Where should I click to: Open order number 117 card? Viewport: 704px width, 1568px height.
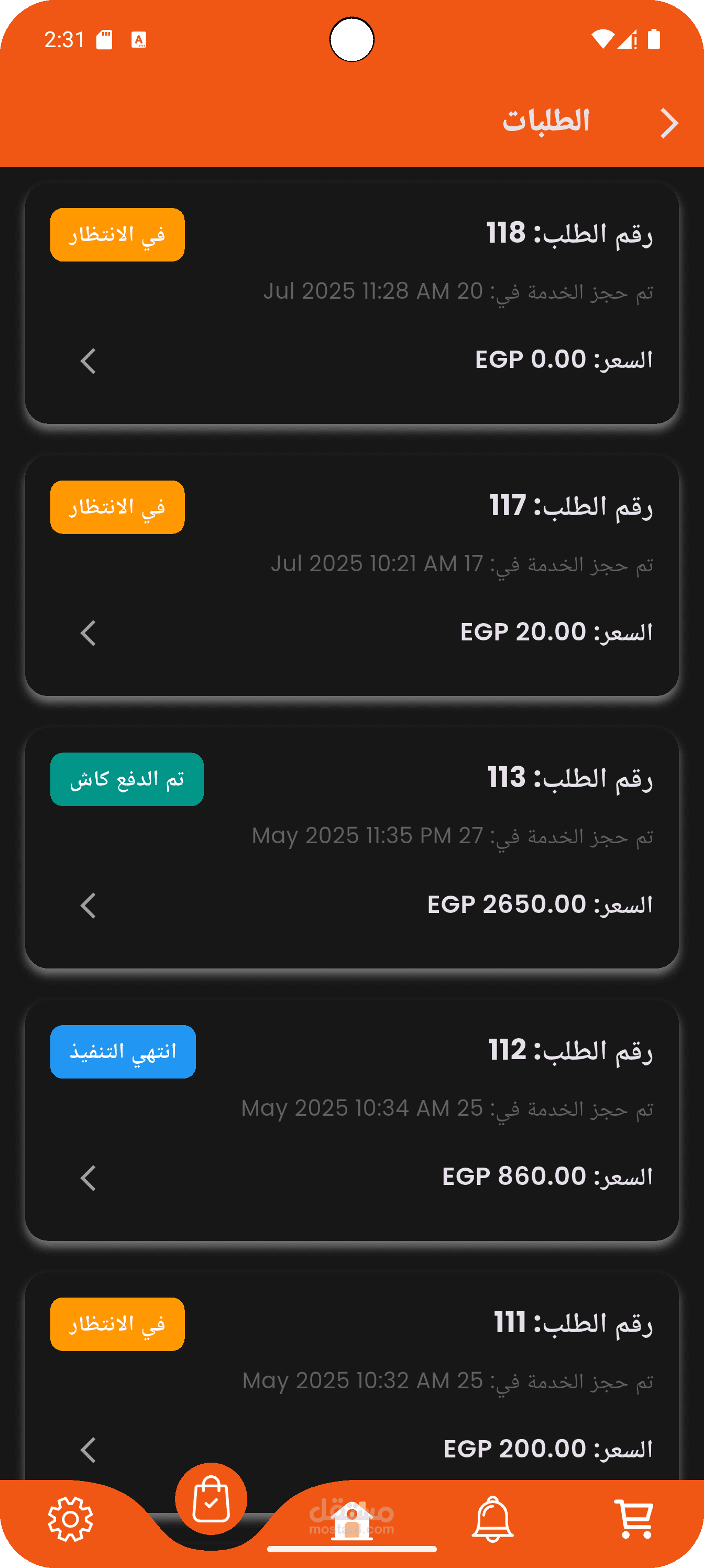[351, 576]
